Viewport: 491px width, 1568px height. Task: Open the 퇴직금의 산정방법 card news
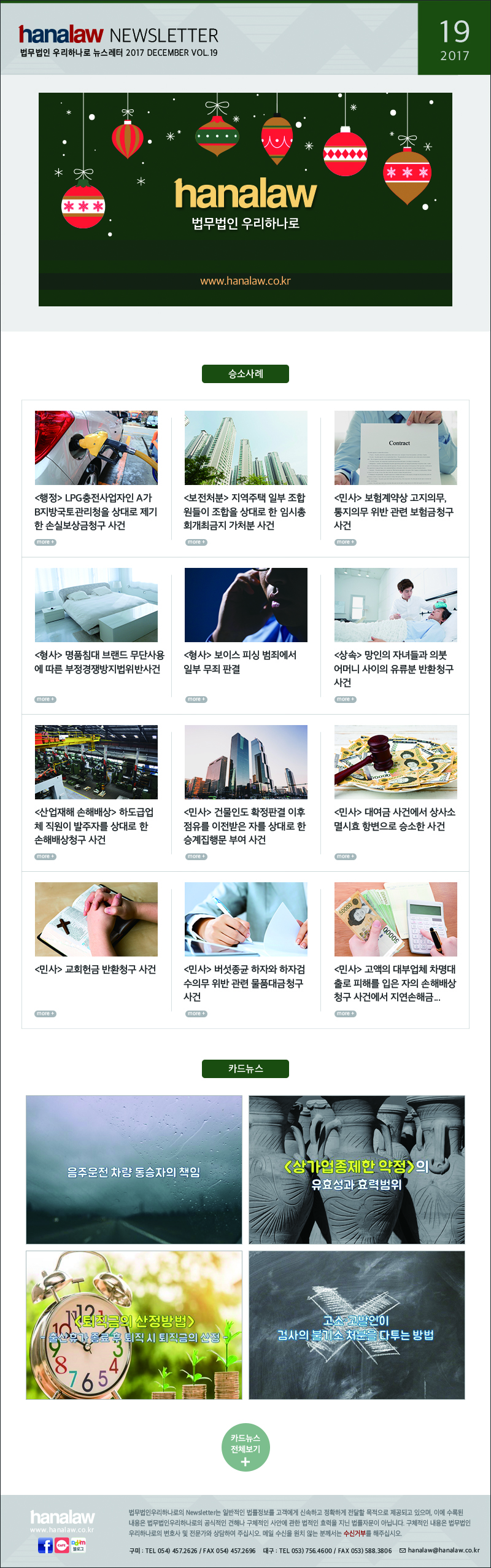coord(134,1325)
